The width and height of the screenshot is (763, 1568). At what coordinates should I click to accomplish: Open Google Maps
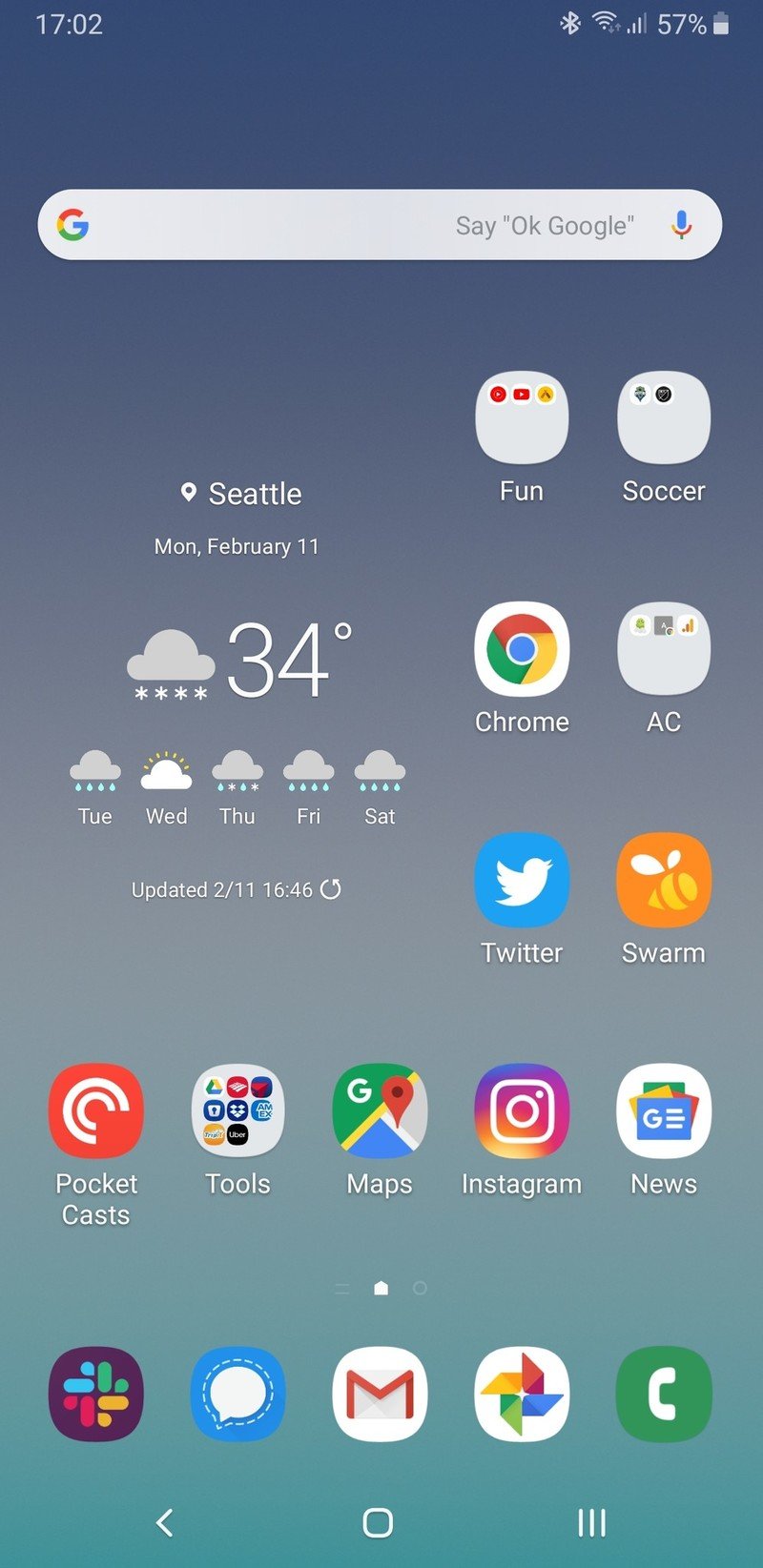(x=380, y=1110)
